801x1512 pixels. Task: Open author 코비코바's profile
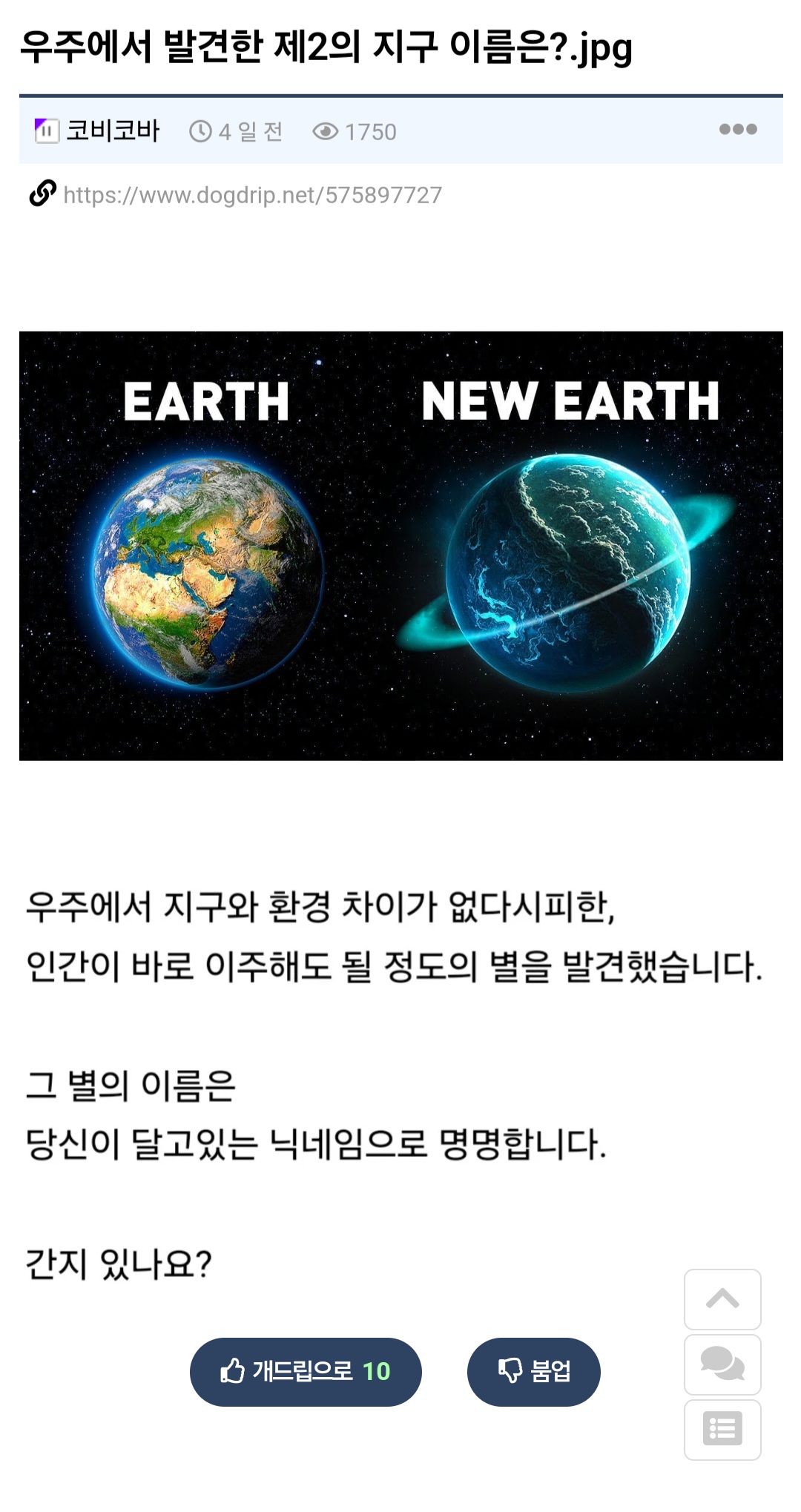pyautogui.click(x=111, y=131)
